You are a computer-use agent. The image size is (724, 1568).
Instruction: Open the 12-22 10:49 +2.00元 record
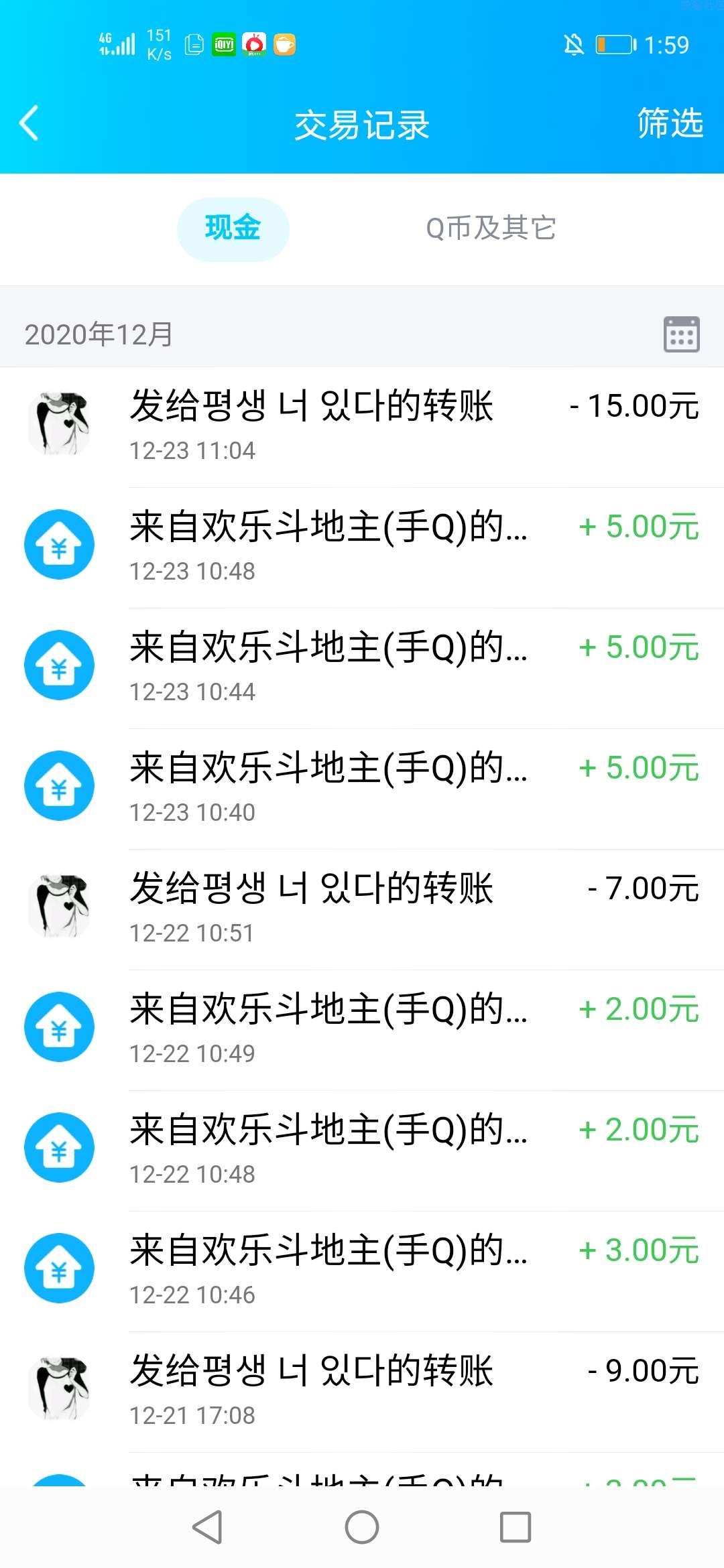tap(362, 1030)
